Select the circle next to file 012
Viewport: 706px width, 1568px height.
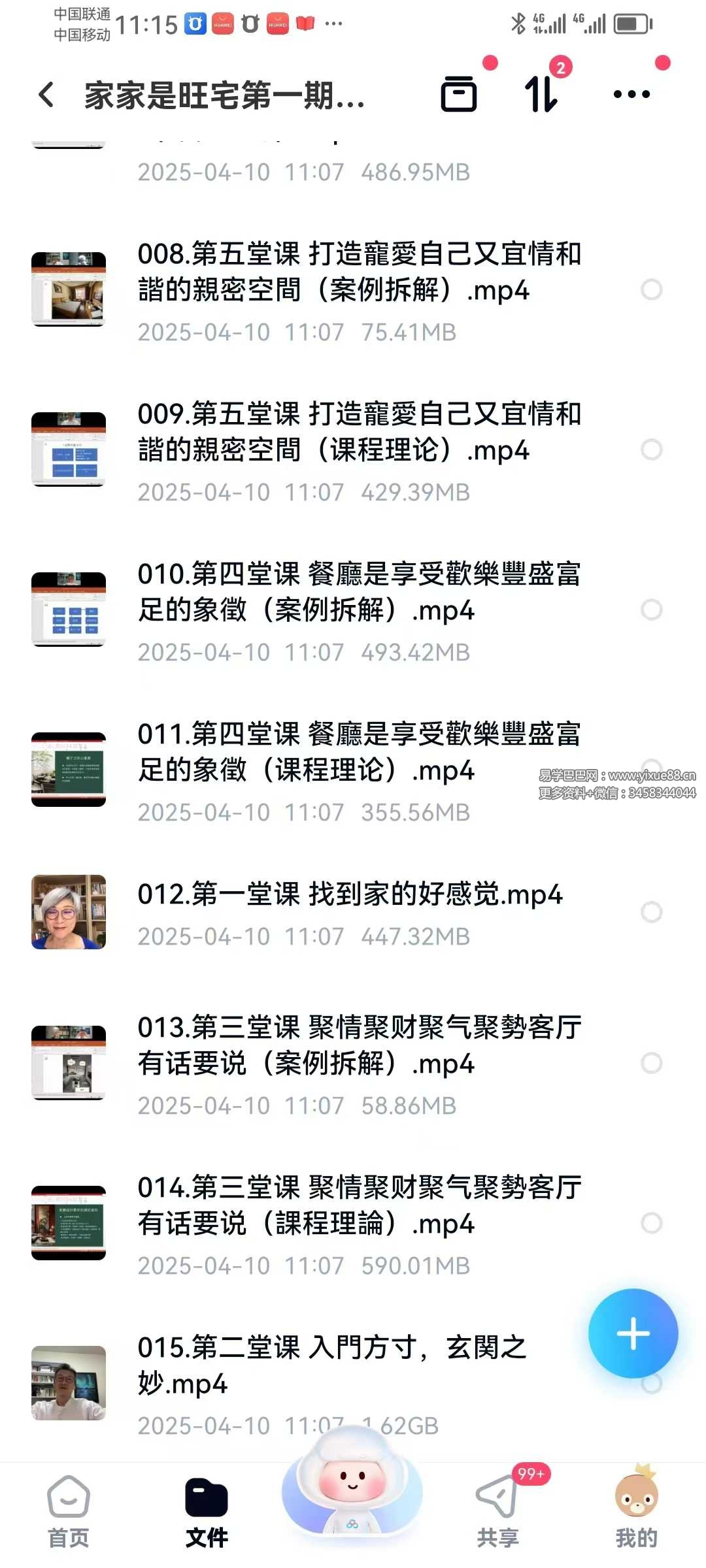pos(651,912)
